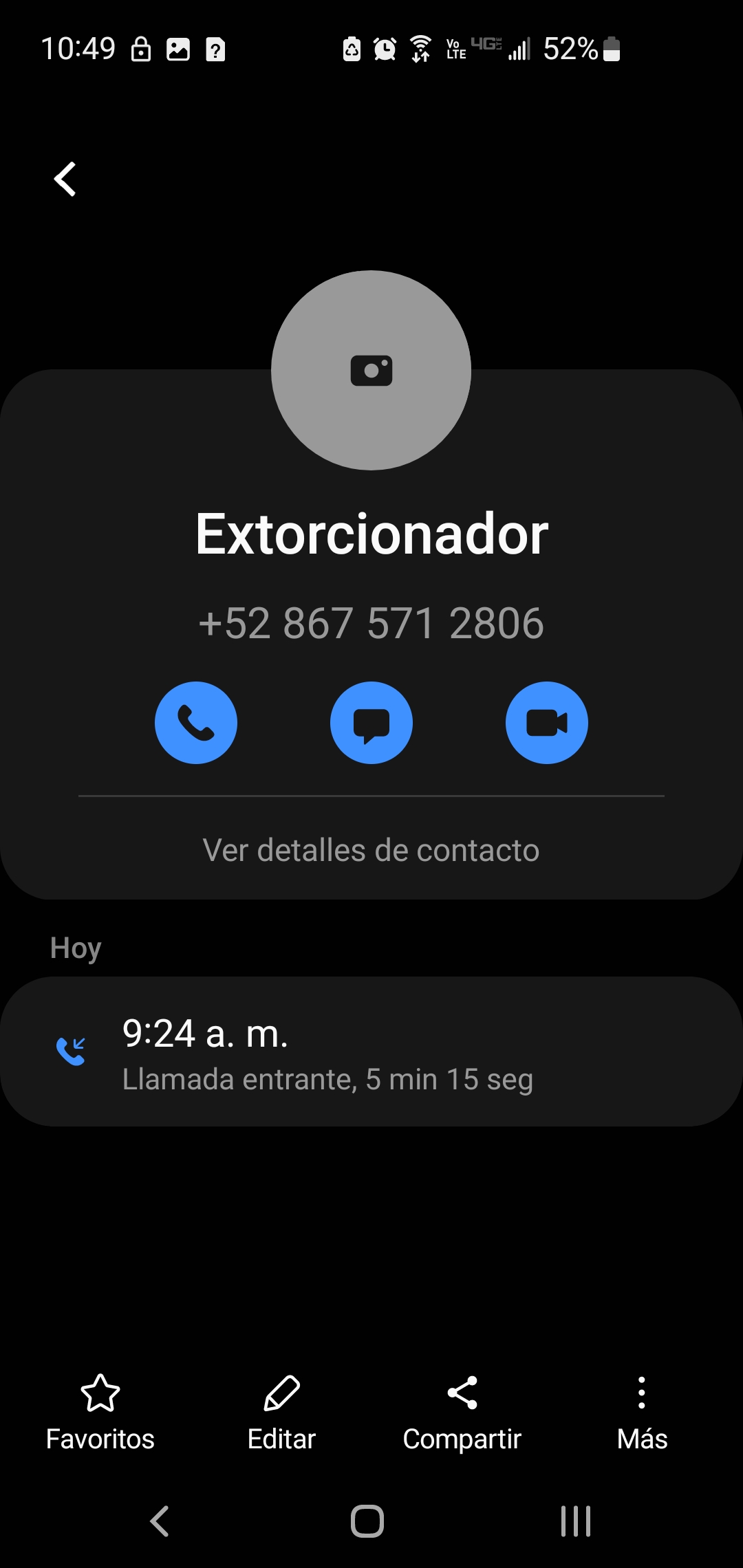Open the Más options menu
Screen dimensions: 743x1568
[x=642, y=1411]
